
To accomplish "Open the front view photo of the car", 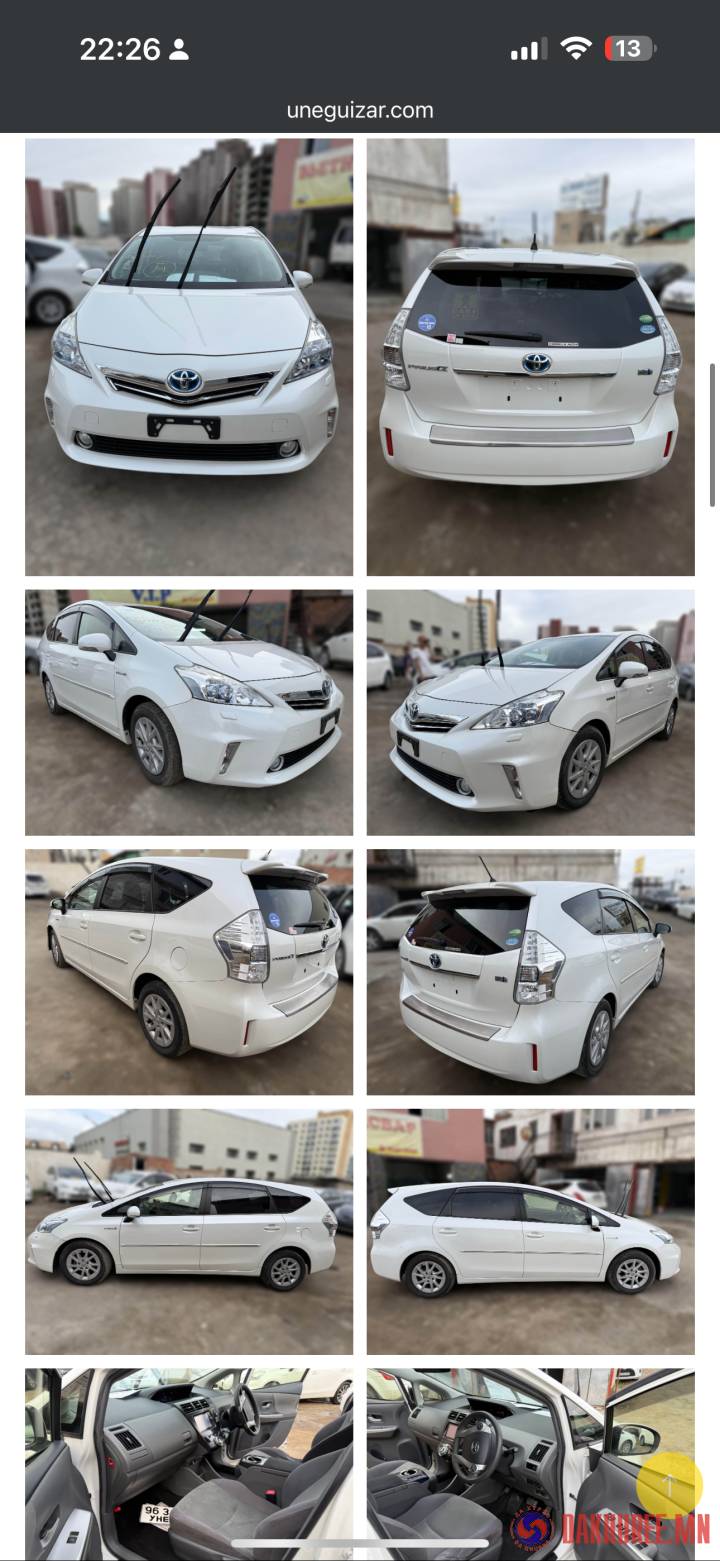I will (x=189, y=357).
